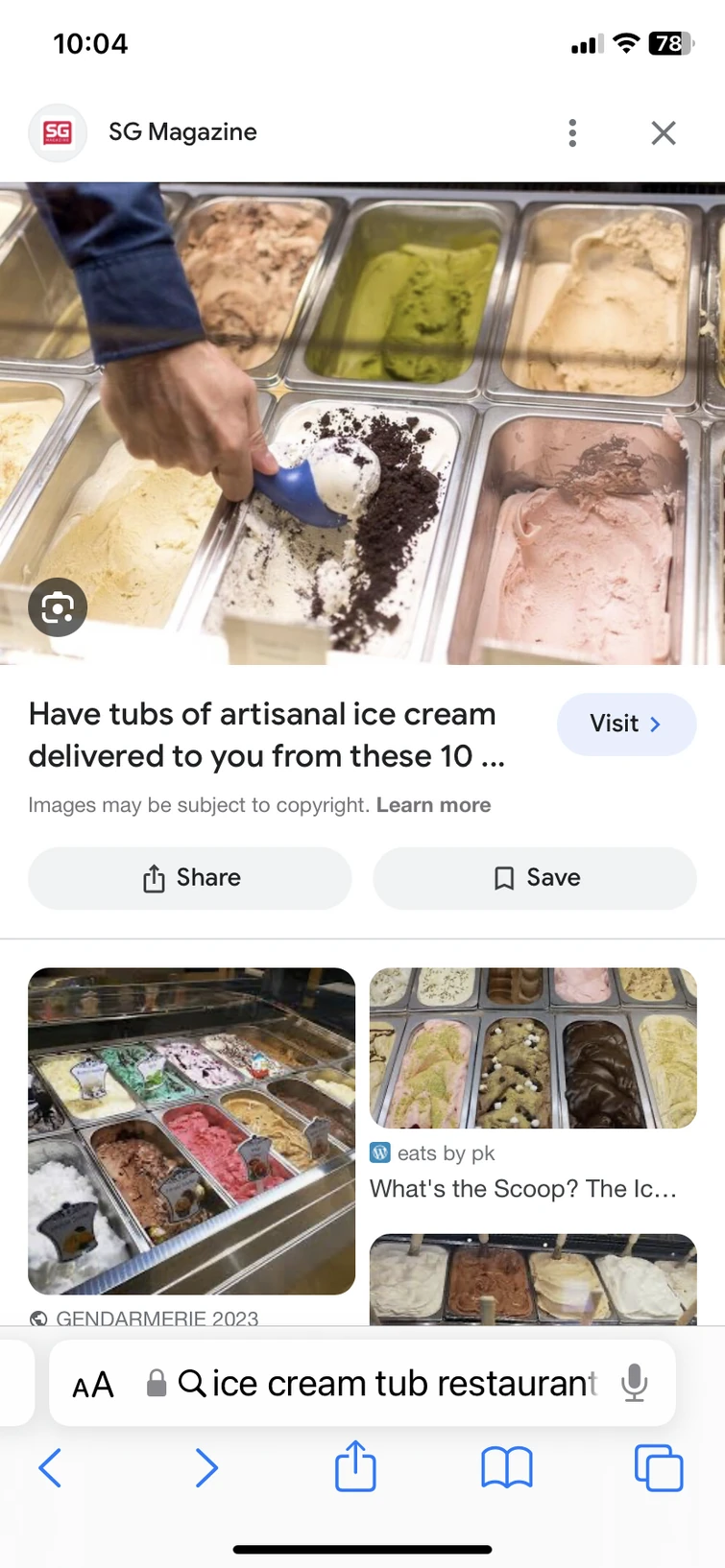Visit the SG Magazine page
This screenshot has height=1568, width=725.
coord(626,724)
